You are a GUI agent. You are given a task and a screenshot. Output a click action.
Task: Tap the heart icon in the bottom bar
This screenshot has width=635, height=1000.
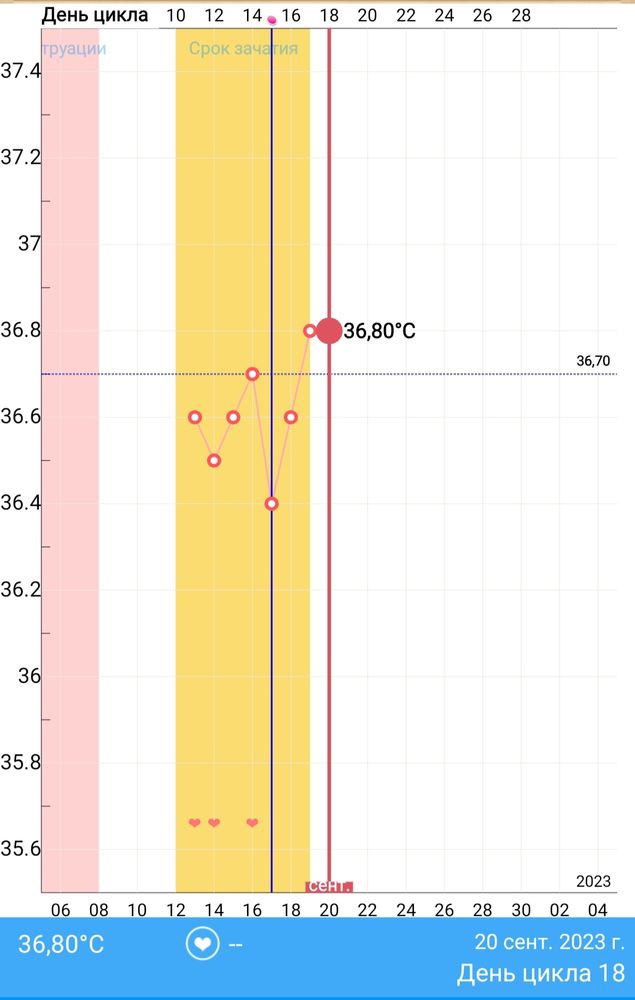click(203, 943)
